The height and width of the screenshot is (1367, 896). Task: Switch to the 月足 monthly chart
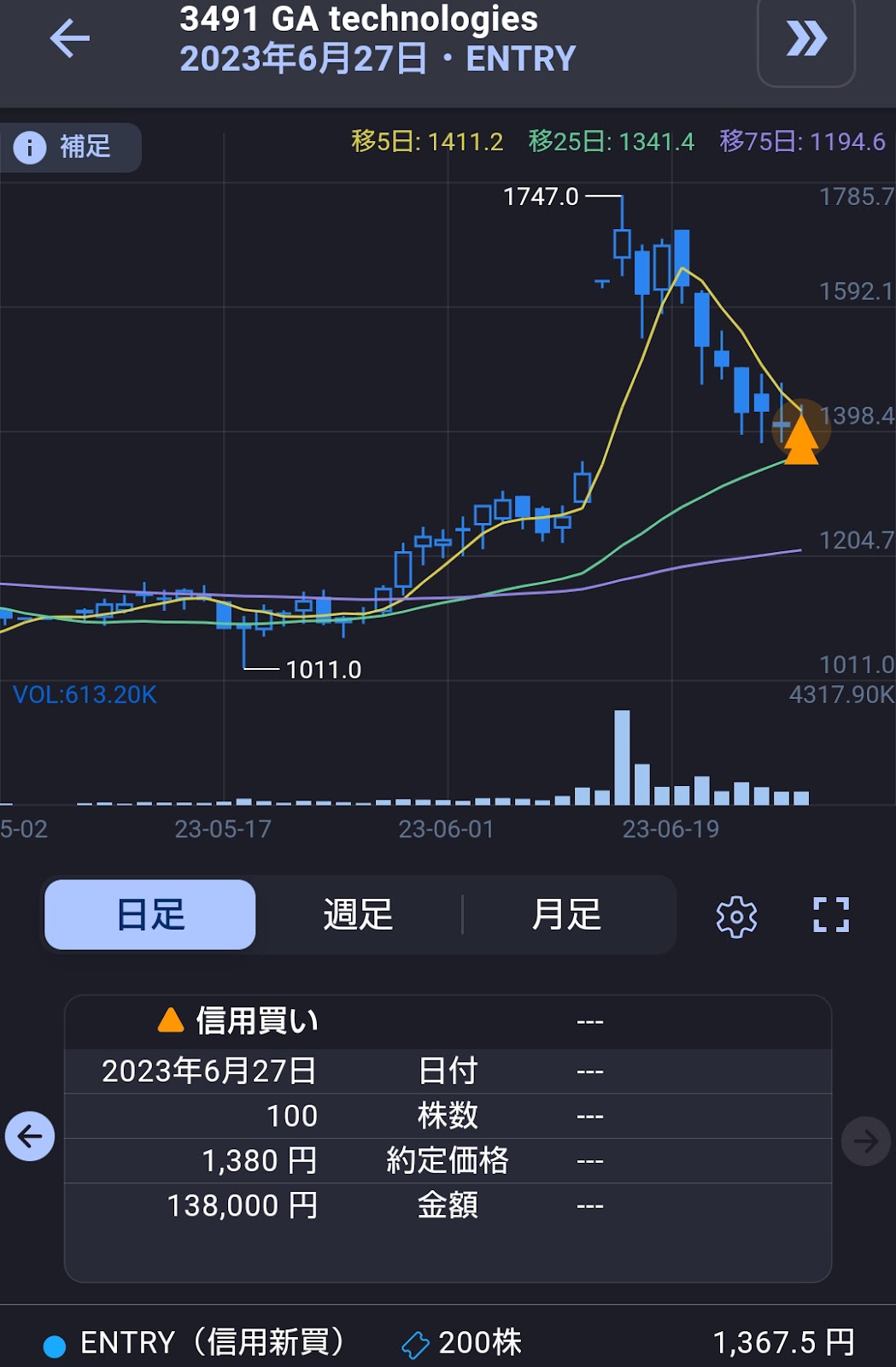click(x=566, y=915)
